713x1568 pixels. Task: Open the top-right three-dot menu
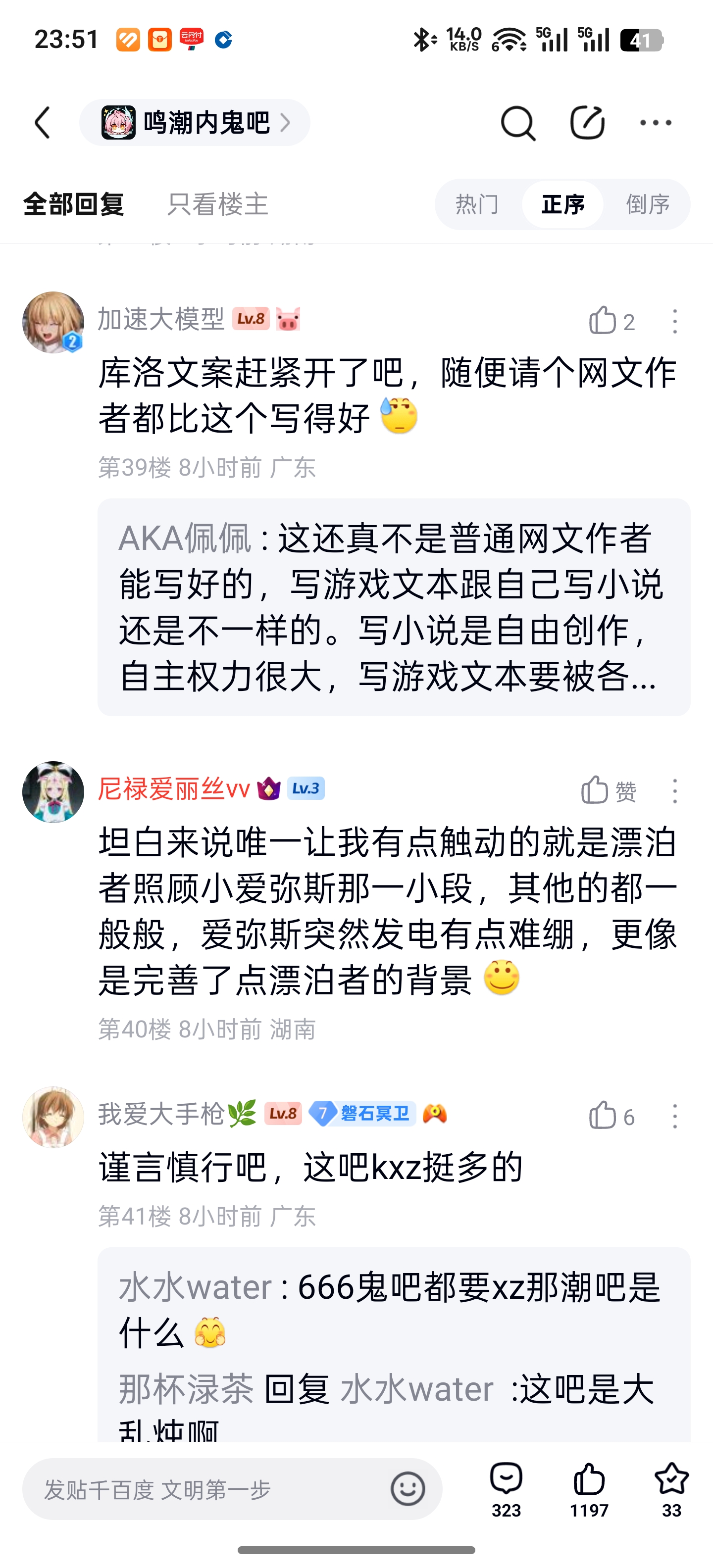point(656,123)
